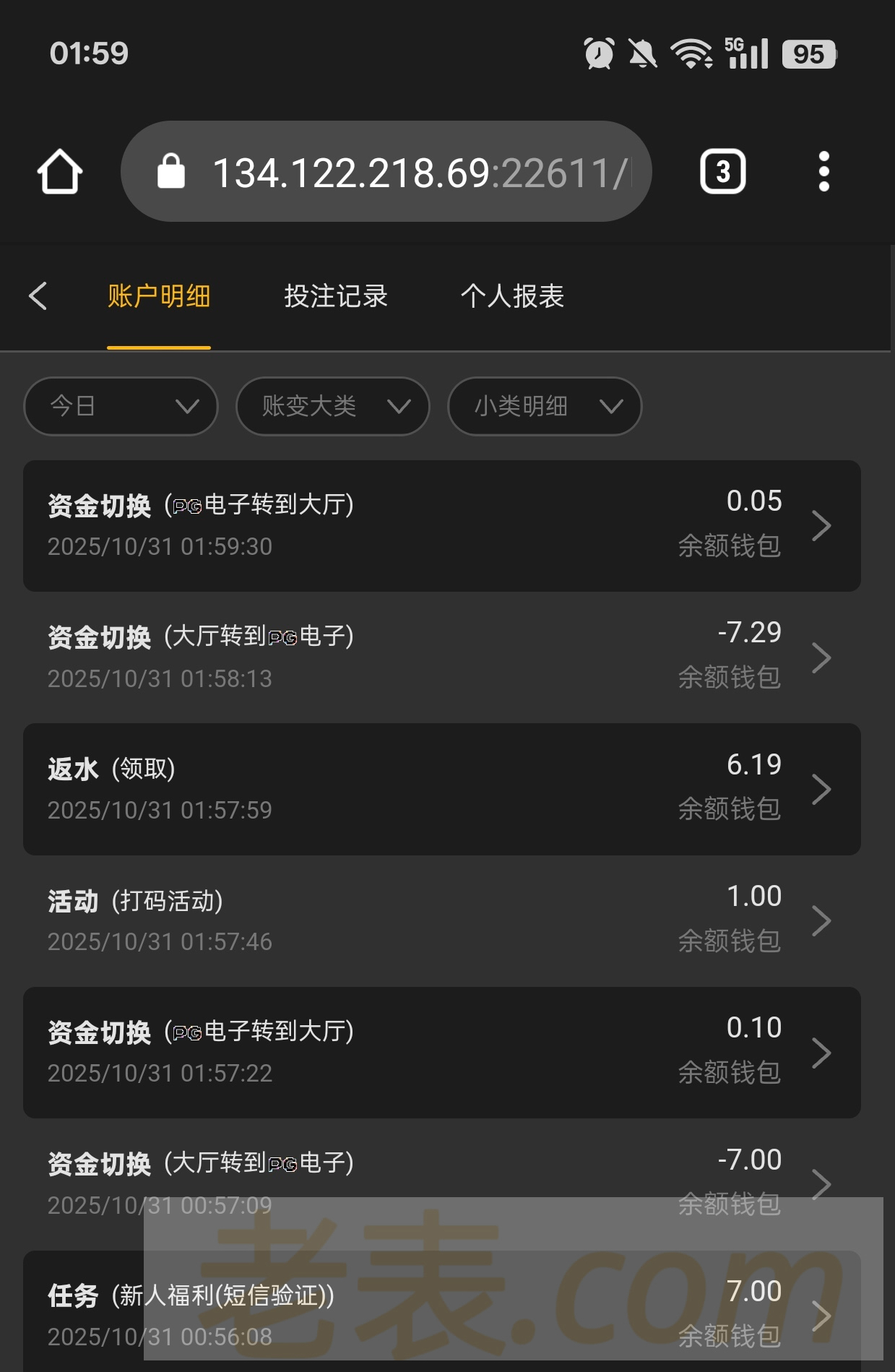Switch to the 投注记录 tab
The height and width of the screenshot is (1372, 895).
coord(336,296)
